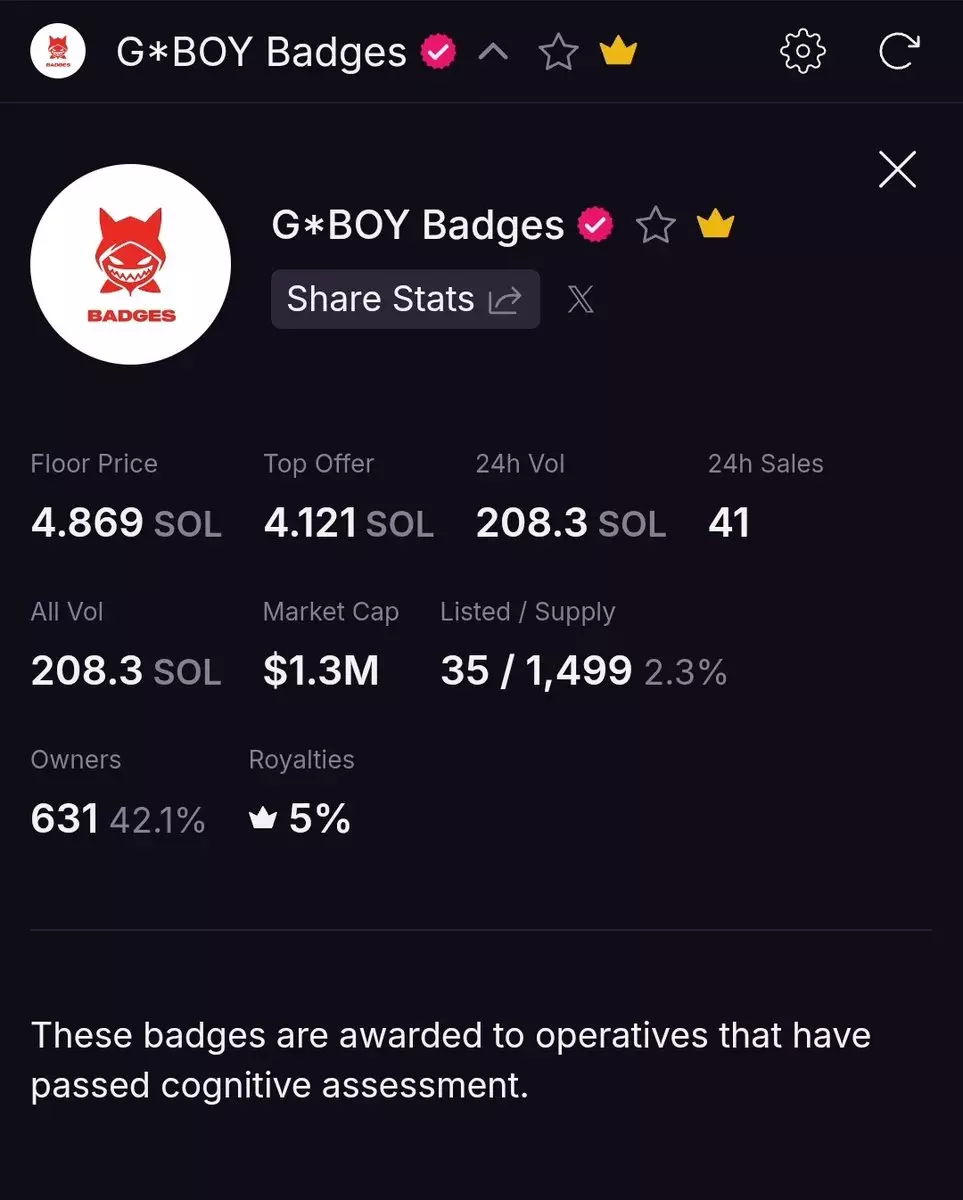
Task: Tap the Share Stats button
Action: 405,299
